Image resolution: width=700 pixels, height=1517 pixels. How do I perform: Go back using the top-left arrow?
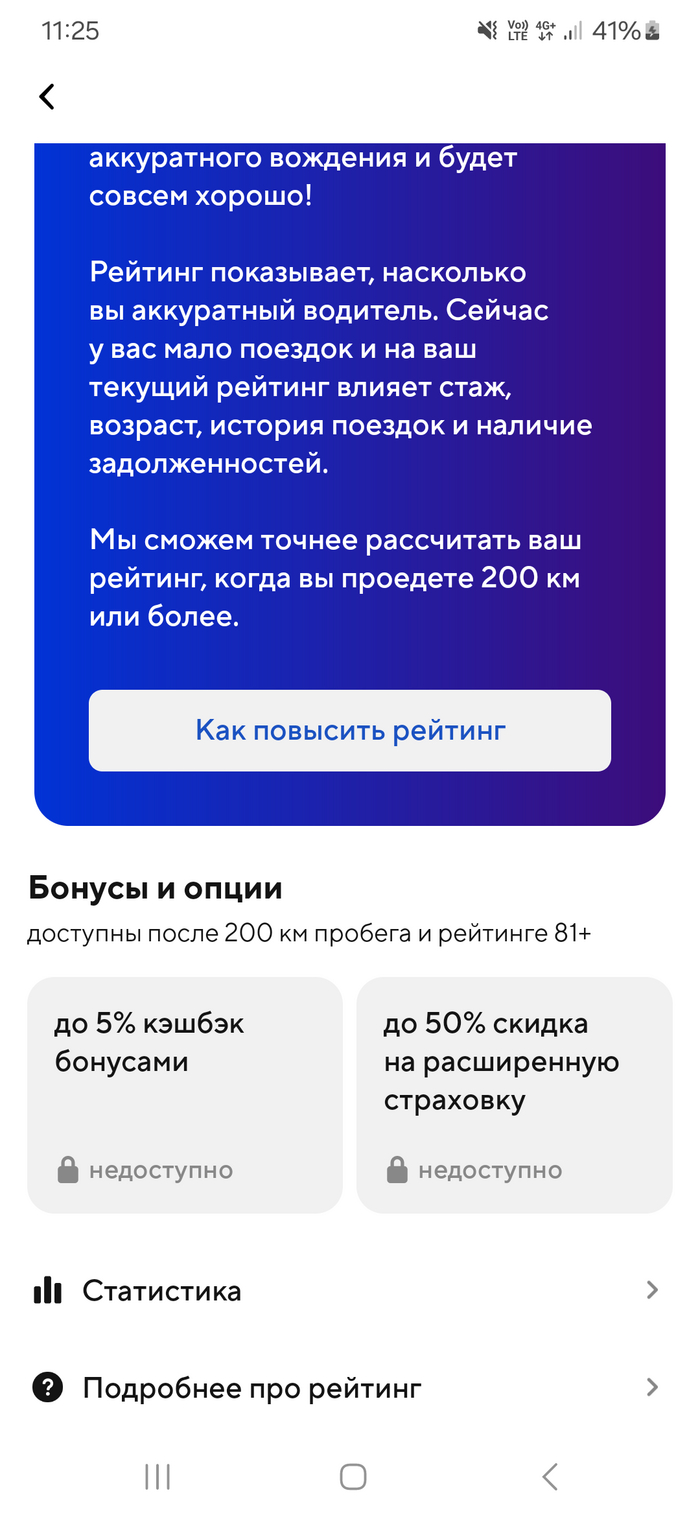[47, 96]
